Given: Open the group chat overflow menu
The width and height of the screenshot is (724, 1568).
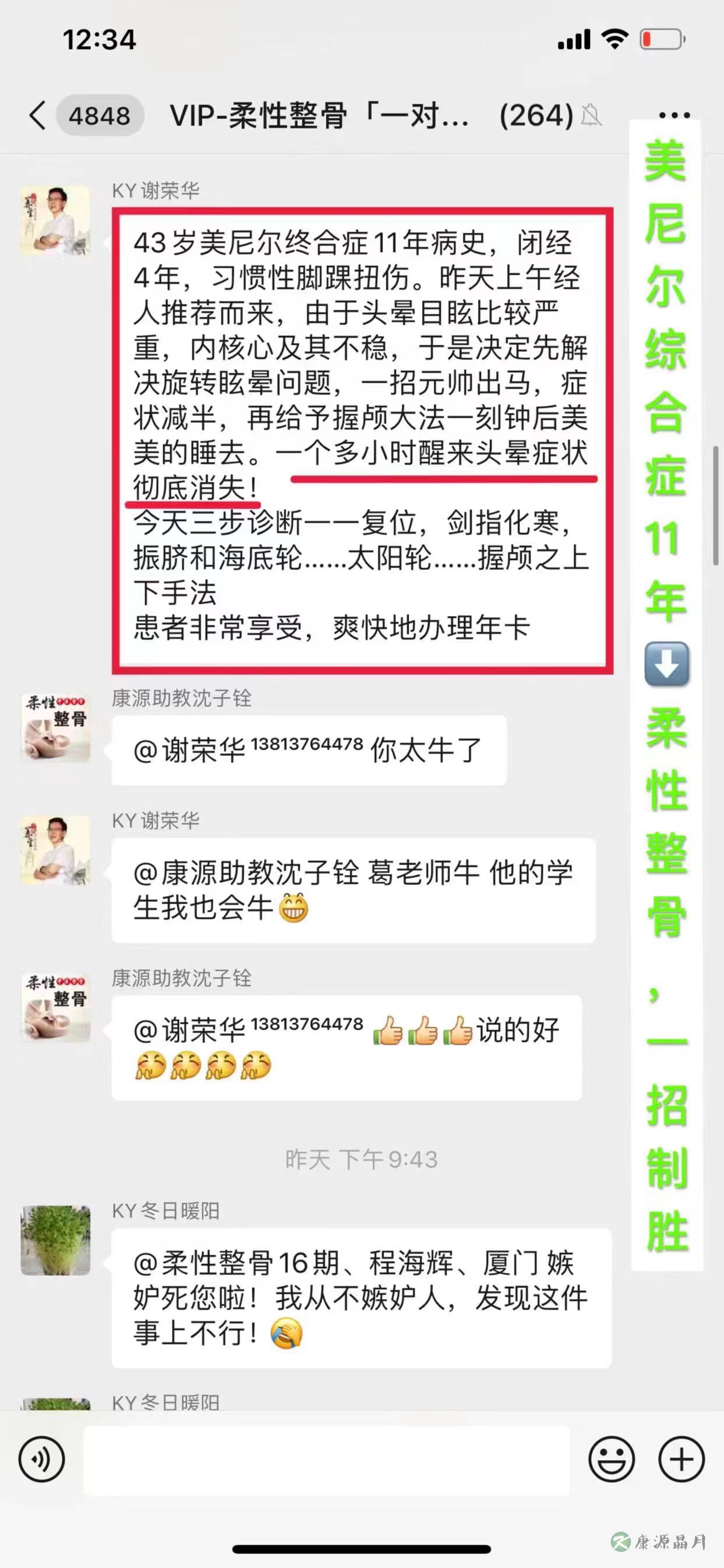Looking at the screenshot, I should 674,114.
